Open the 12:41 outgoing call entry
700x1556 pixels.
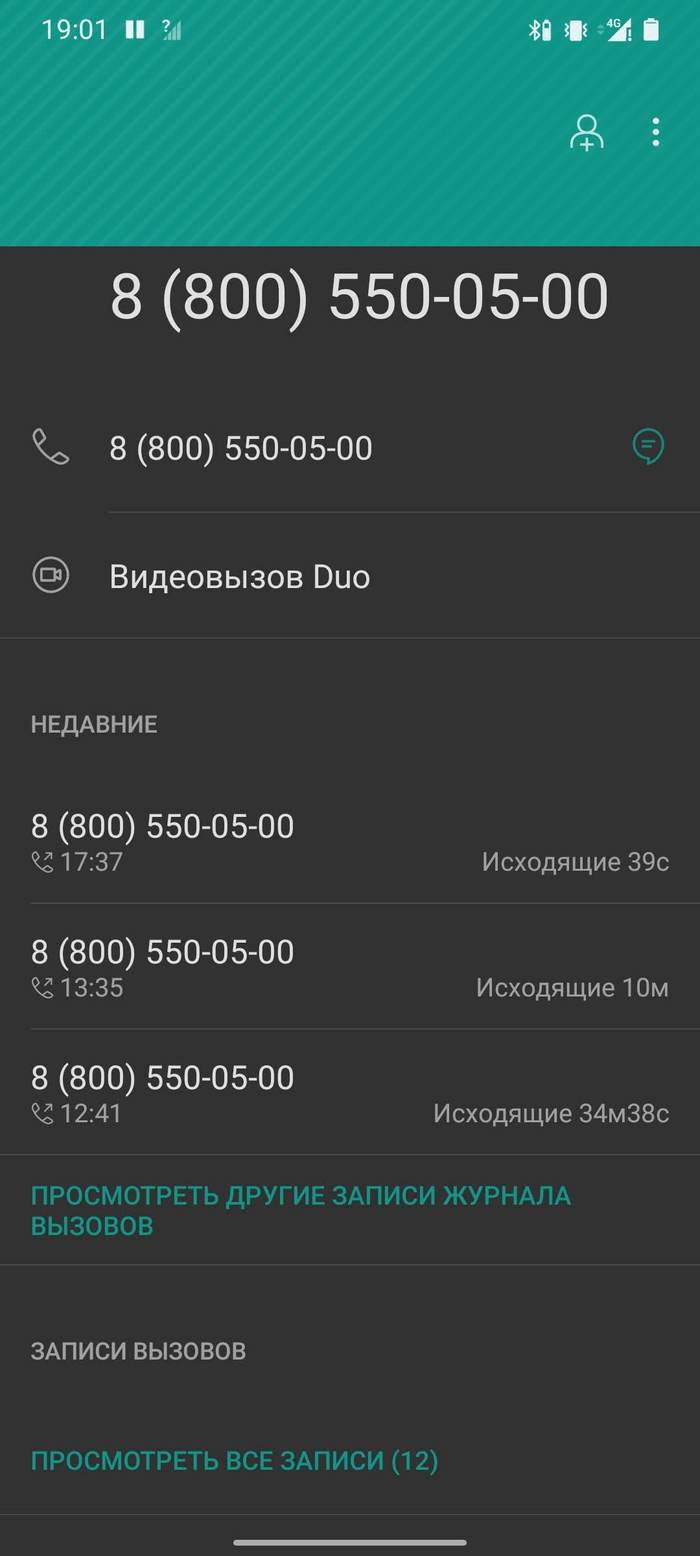click(x=350, y=1092)
